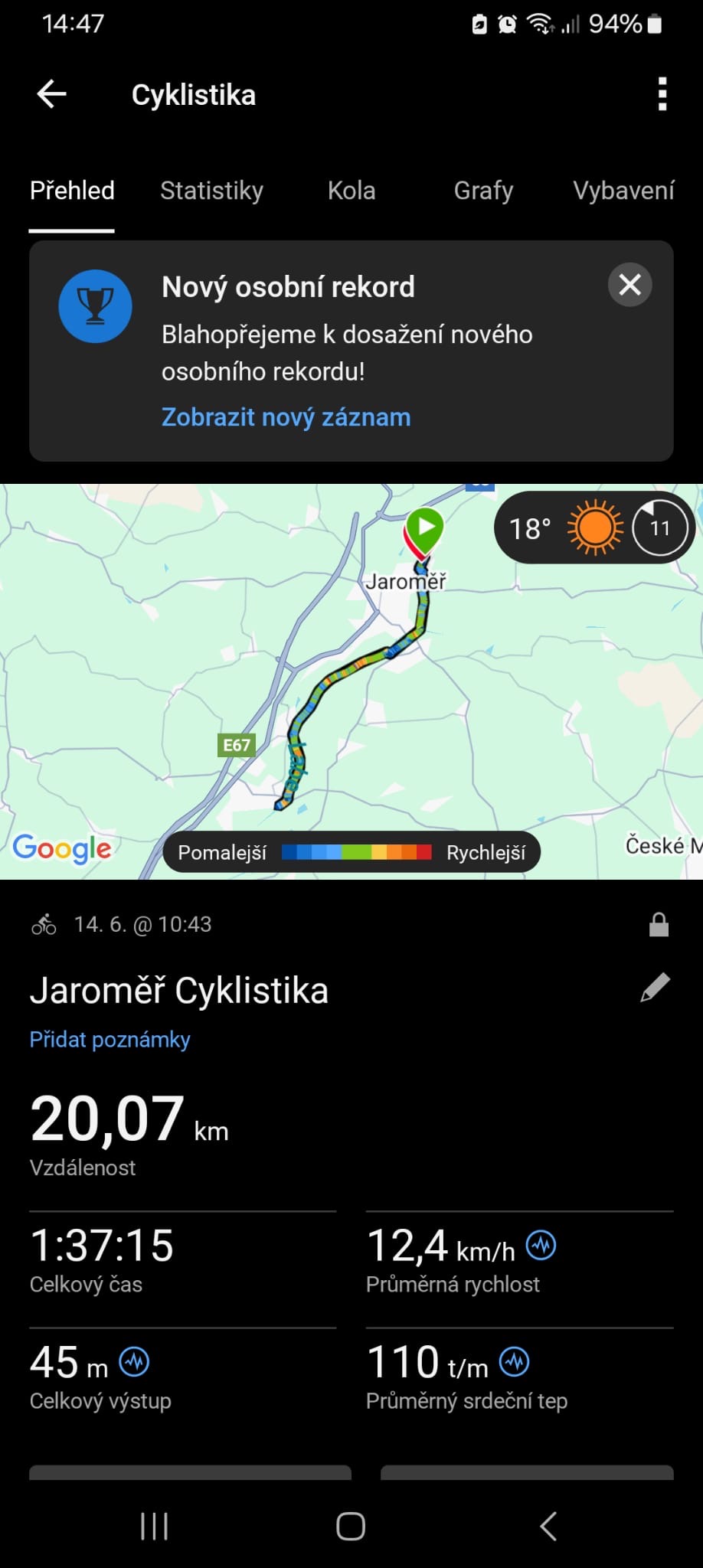The image size is (703, 1568).
Task: Tap the Zobrazit nový záznam link
Action: click(x=286, y=417)
